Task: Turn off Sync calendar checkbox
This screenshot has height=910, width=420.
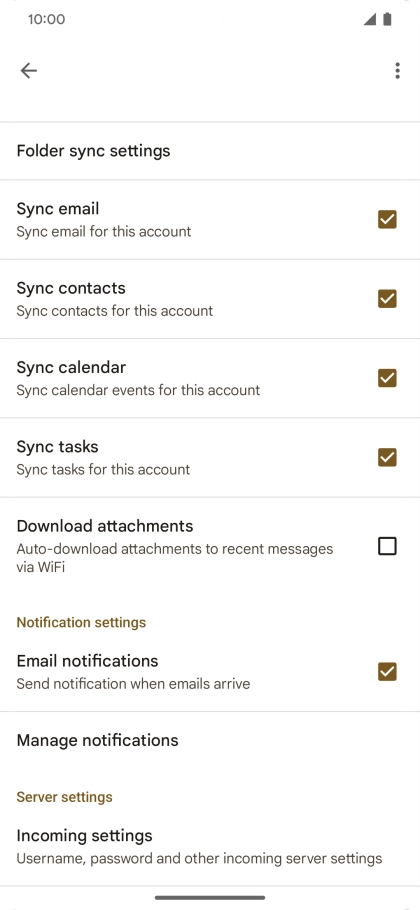Action: tap(387, 378)
